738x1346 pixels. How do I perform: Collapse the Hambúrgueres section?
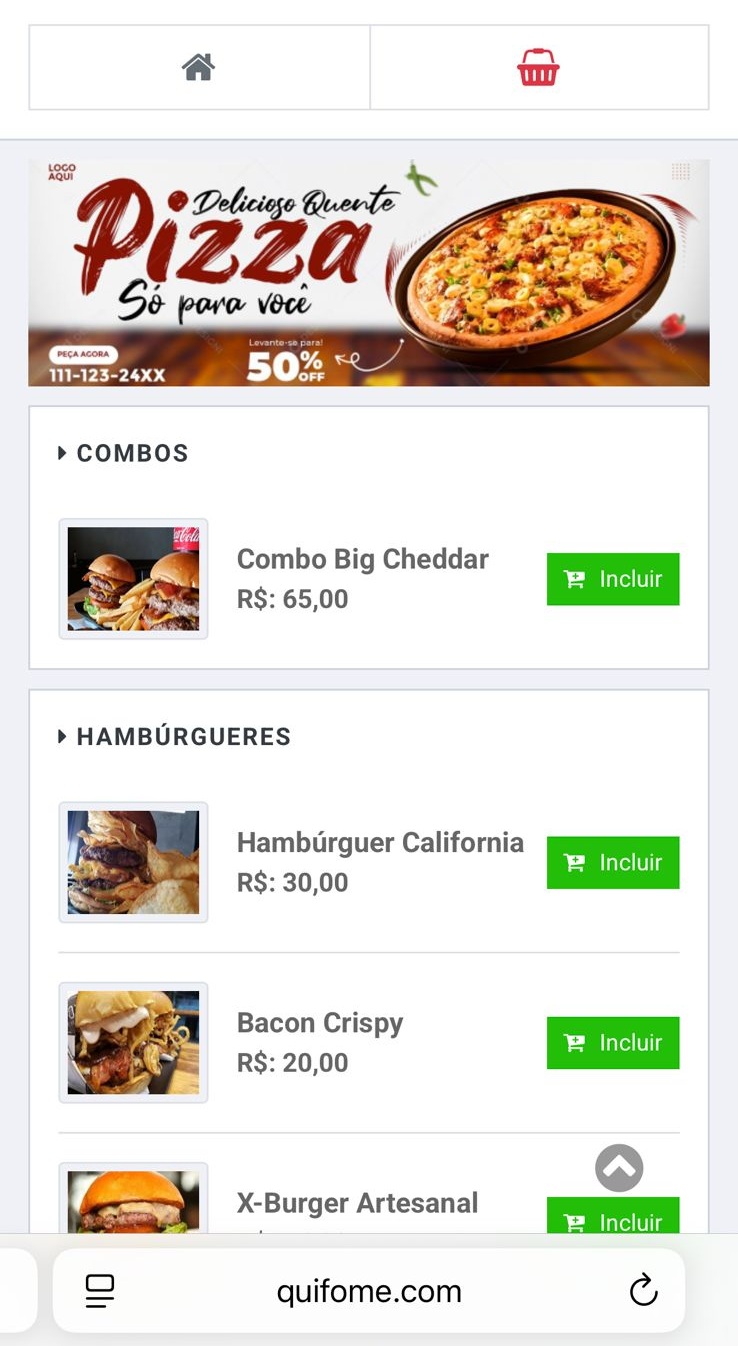click(x=175, y=737)
